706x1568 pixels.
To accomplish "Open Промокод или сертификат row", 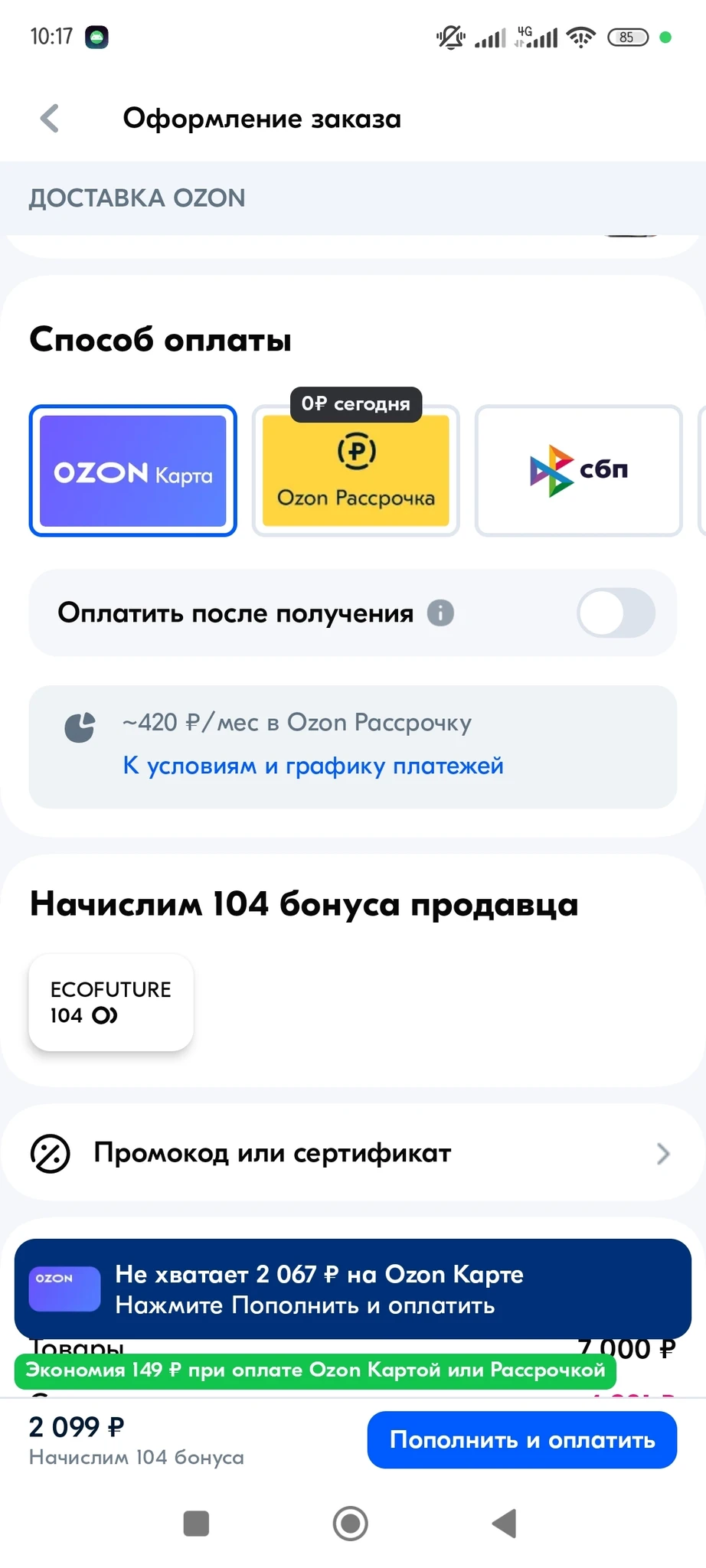I will [352, 1153].
